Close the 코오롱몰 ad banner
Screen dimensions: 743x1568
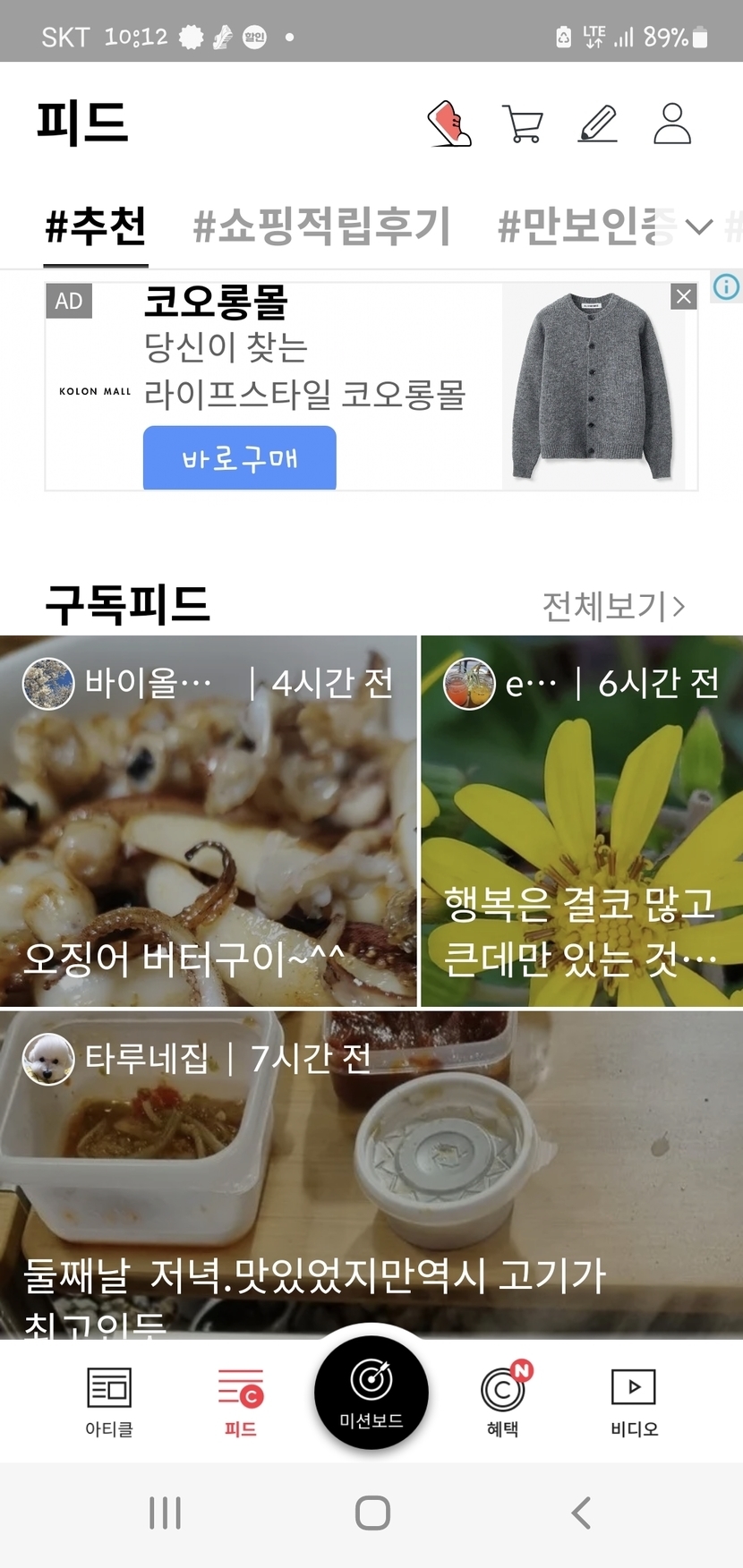point(684,297)
